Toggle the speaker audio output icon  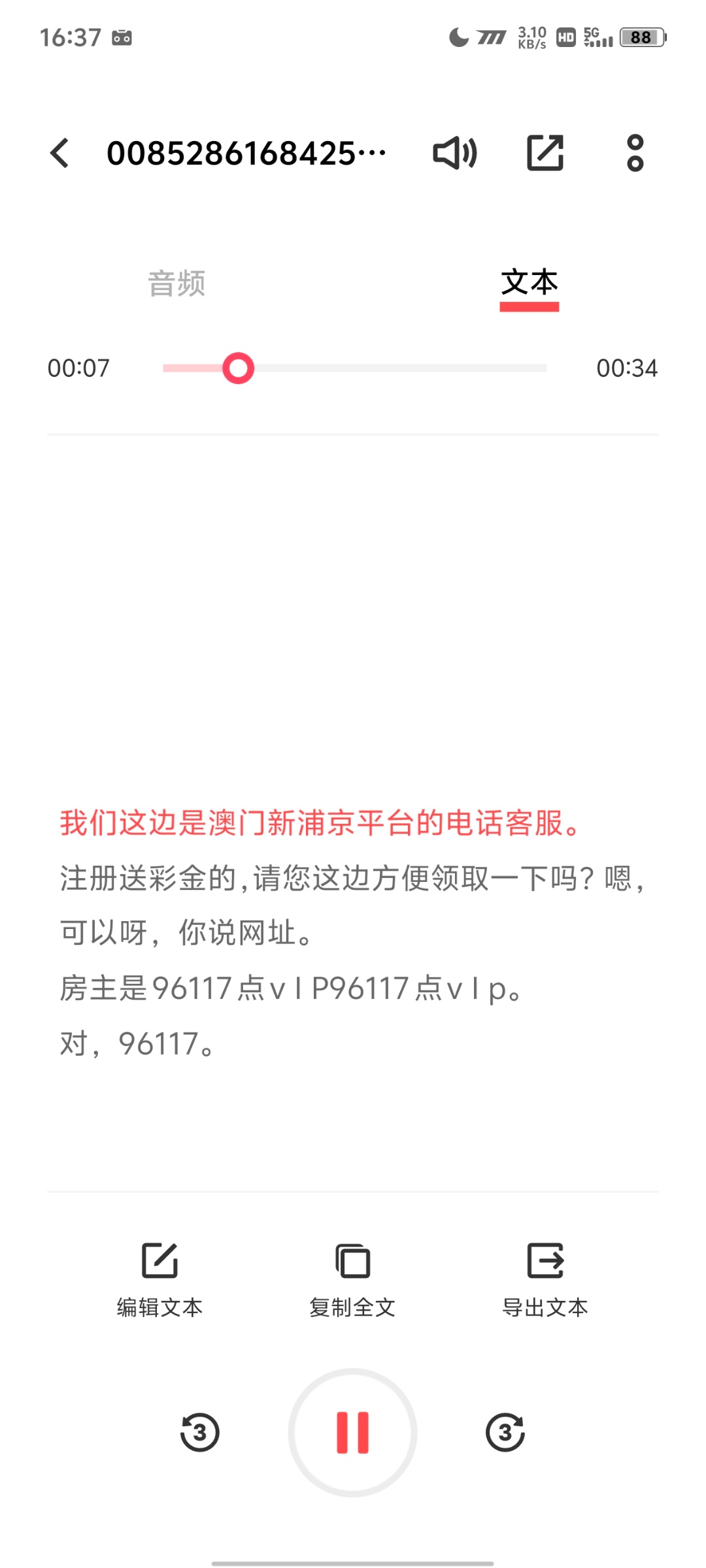pos(455,154)
